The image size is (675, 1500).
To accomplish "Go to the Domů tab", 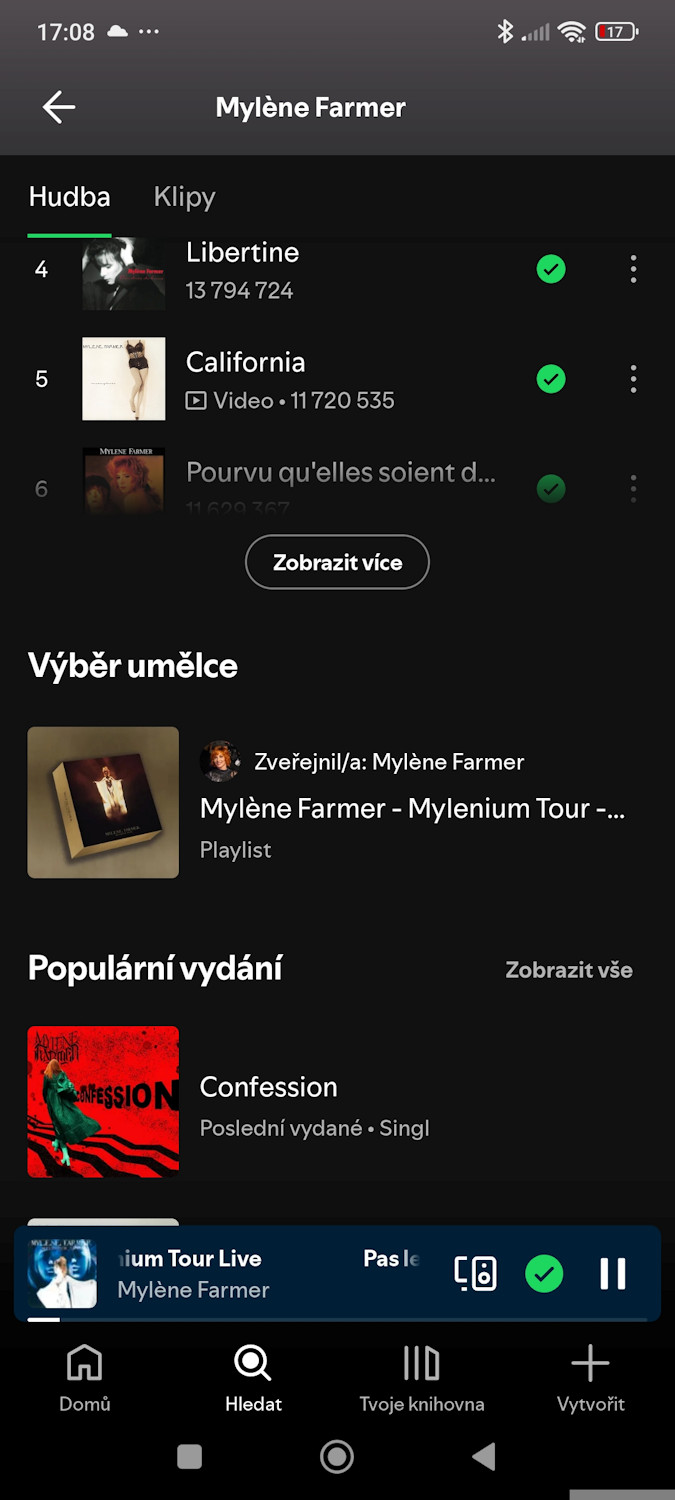I will (85, 1377).
